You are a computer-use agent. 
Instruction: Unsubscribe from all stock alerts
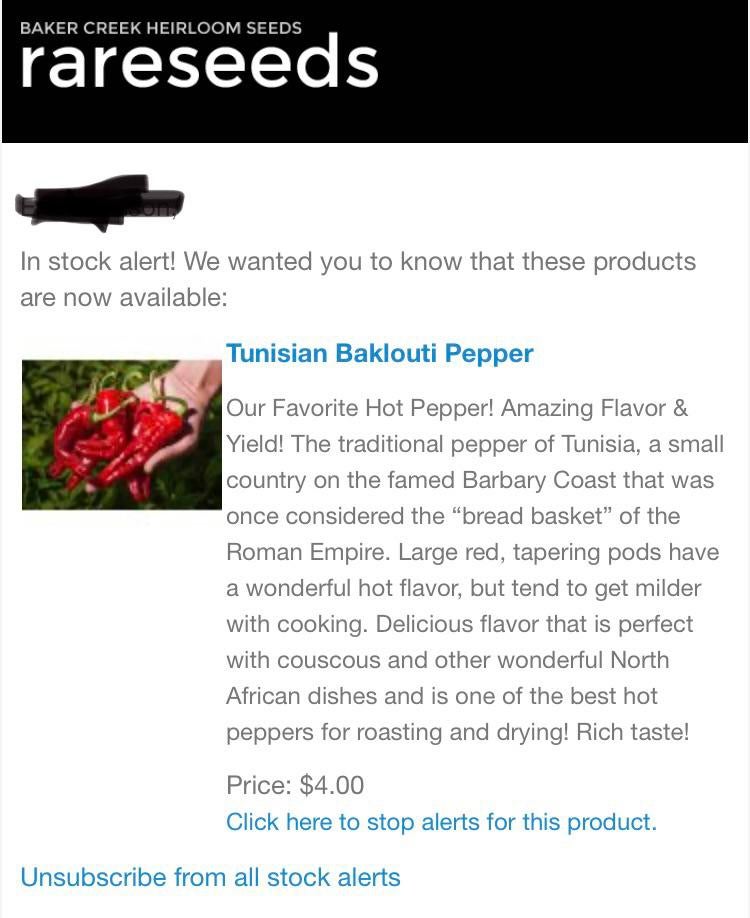tap(210, 877)
